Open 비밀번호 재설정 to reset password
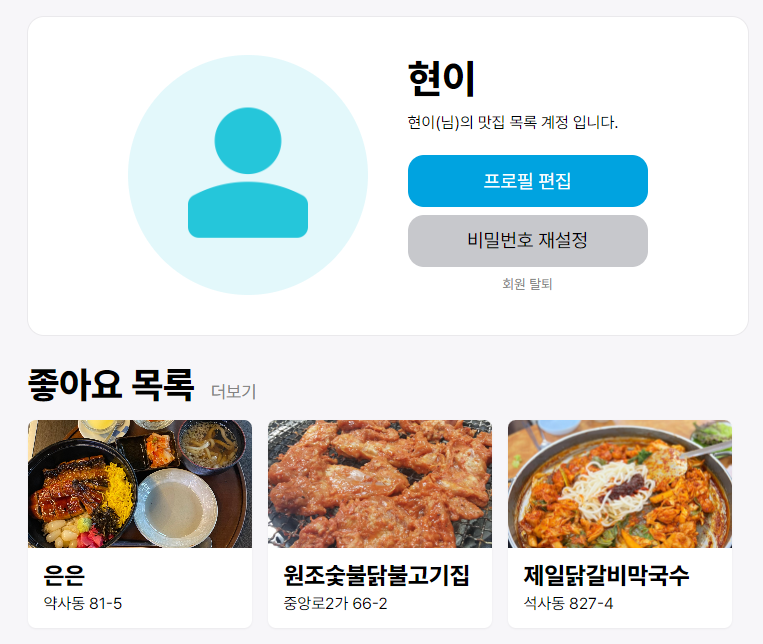Image resolution: width=763 pixels, height=644 pixels. 527,241
